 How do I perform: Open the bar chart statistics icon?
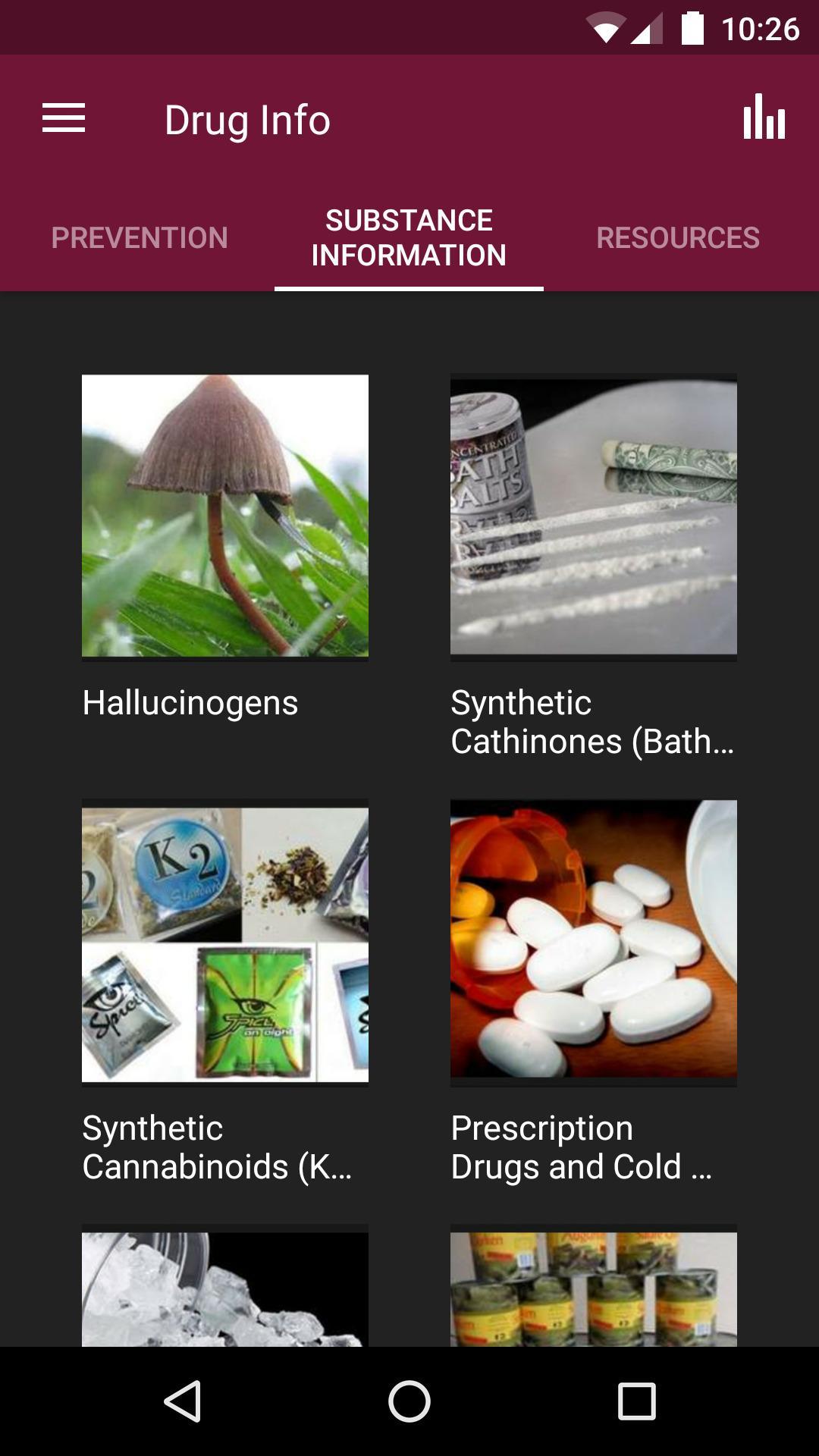coord(764,118)
